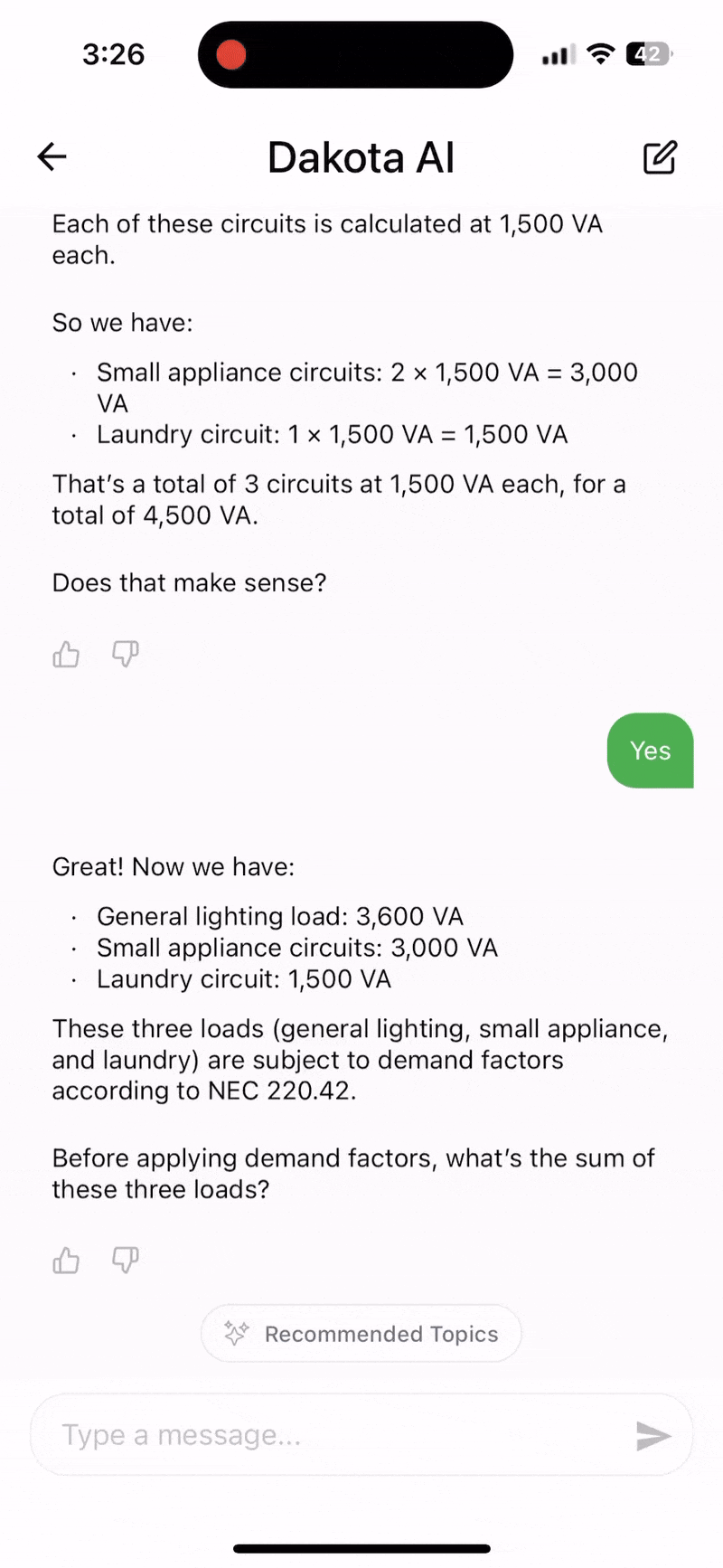Open Recommended Topics
This screenshot has height=1568, width=723.
361,1334
